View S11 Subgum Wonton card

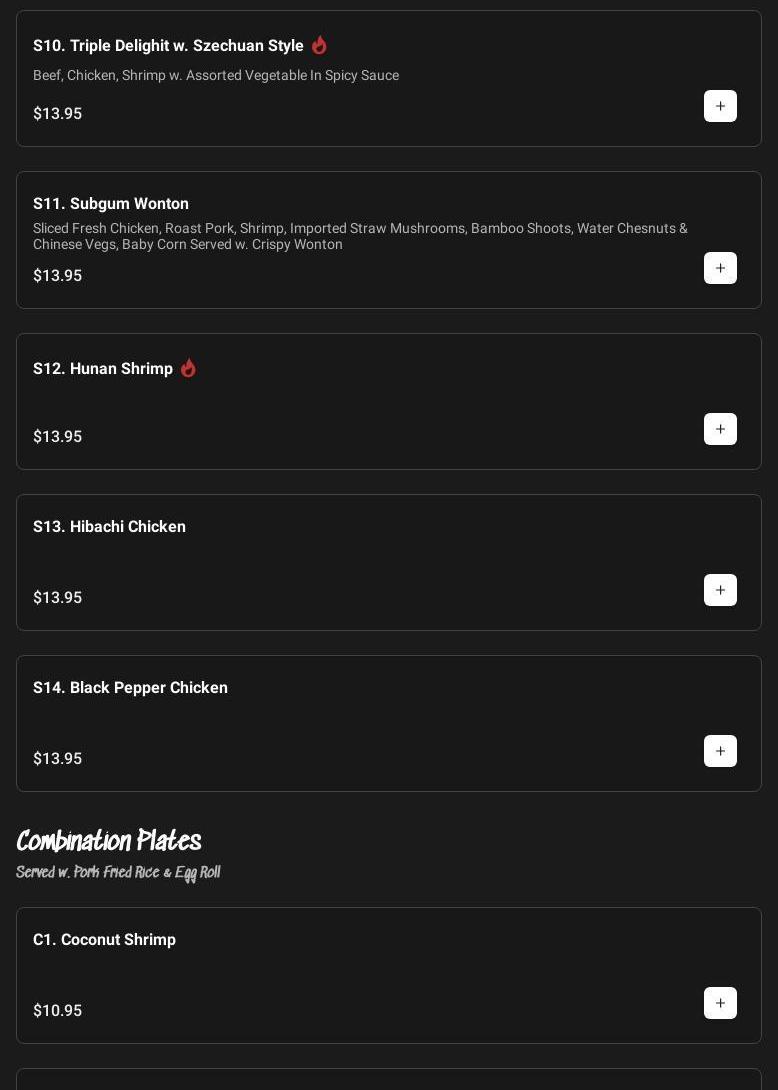point(111,204)
